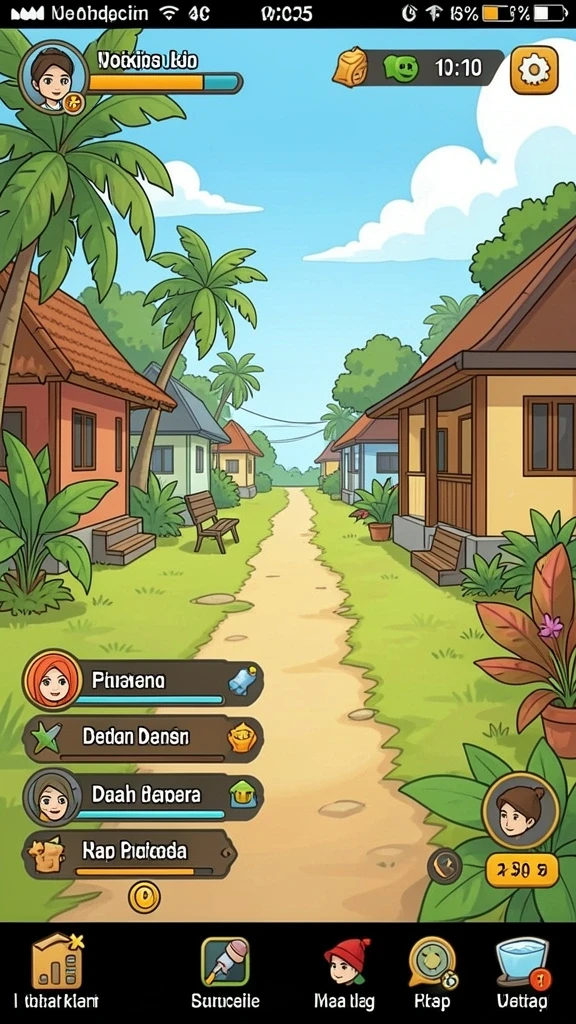Open the first bottom tab with building icon
This screenshot has height=1024, width=576.
[x=56, y=972]
